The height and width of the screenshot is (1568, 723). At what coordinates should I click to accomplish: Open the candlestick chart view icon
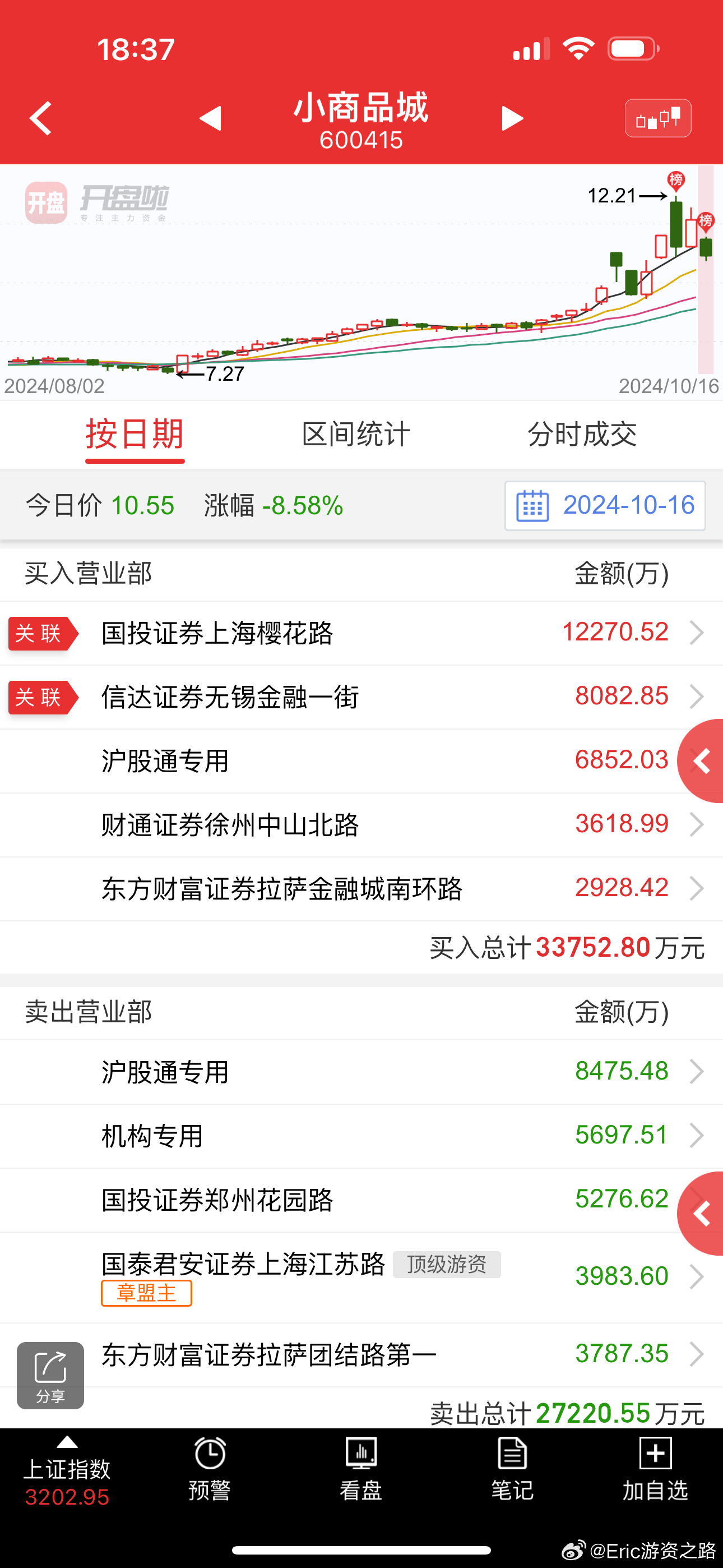coord(658,117)
